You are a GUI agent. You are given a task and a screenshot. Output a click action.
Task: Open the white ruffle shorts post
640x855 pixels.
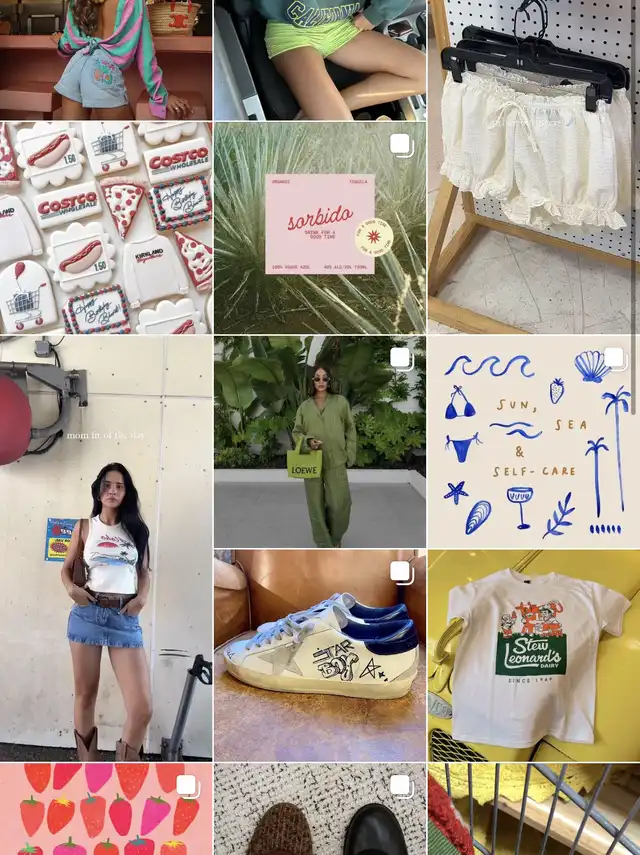534,166
